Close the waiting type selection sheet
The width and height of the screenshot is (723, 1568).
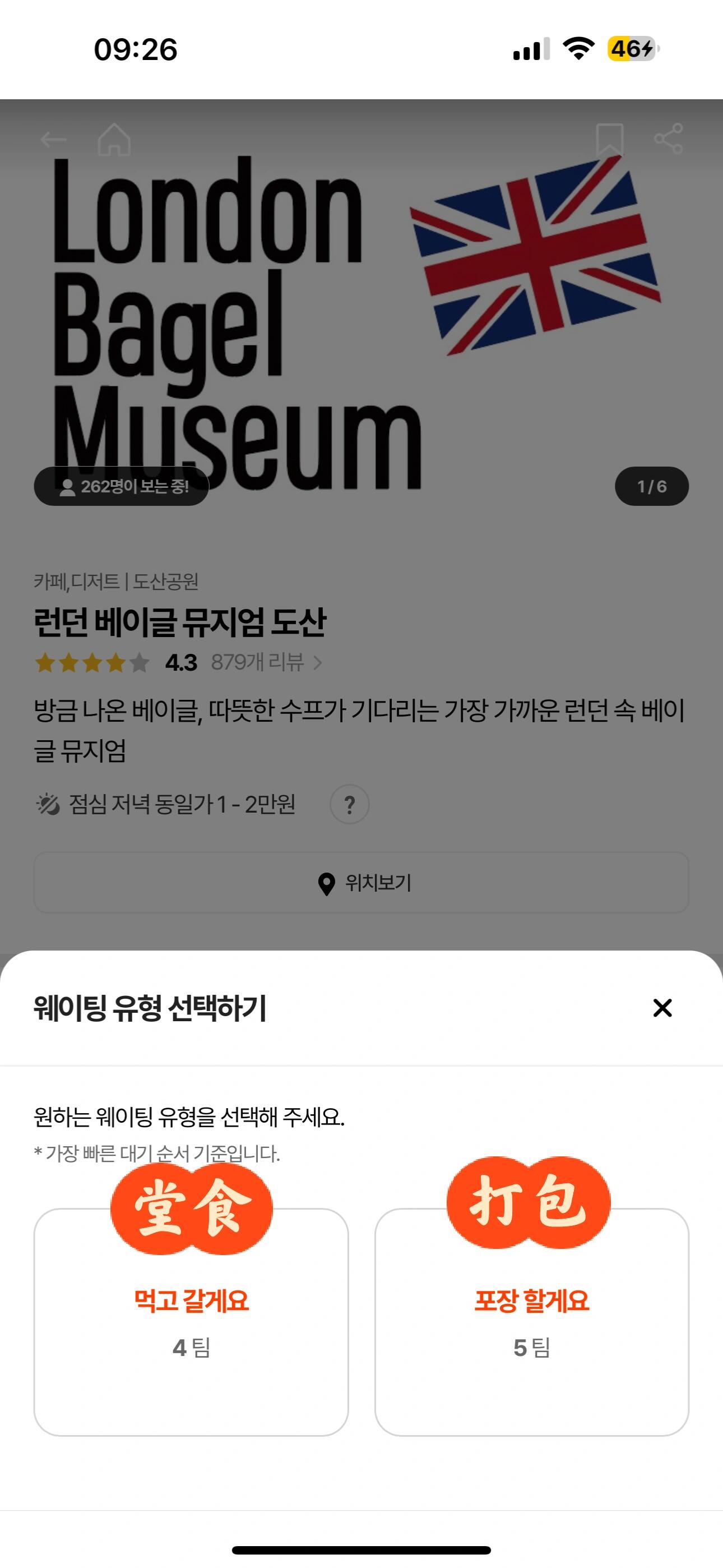[x=662, y=1008]
